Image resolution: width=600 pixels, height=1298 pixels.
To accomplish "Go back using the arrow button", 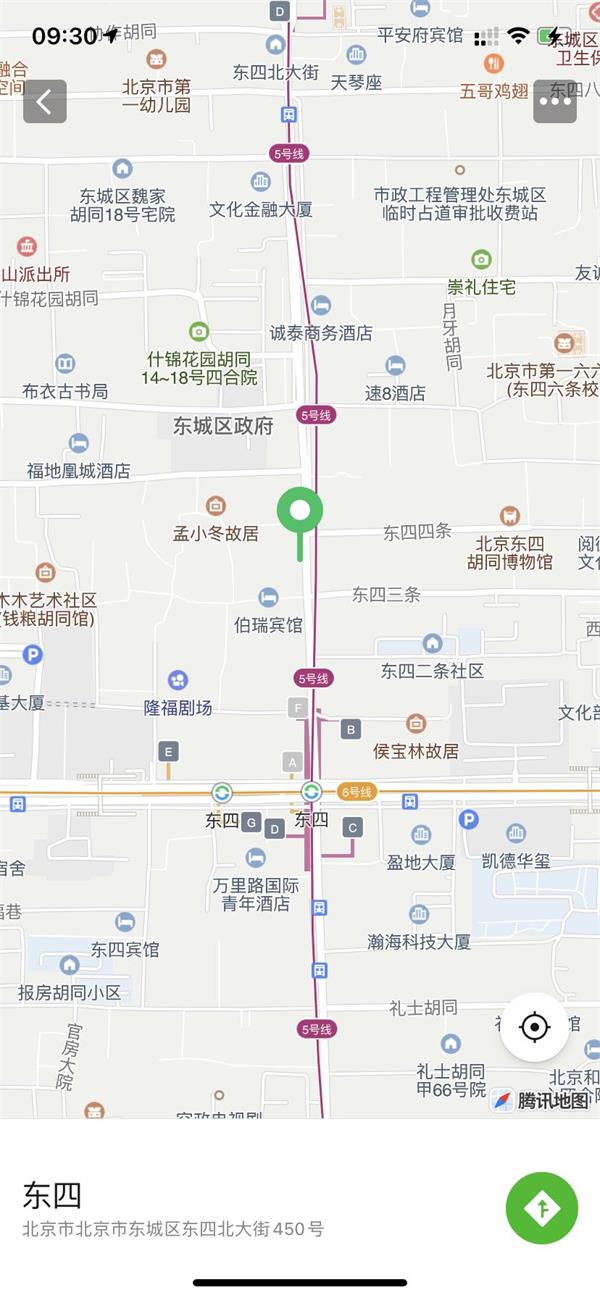I will click(45, 101).
